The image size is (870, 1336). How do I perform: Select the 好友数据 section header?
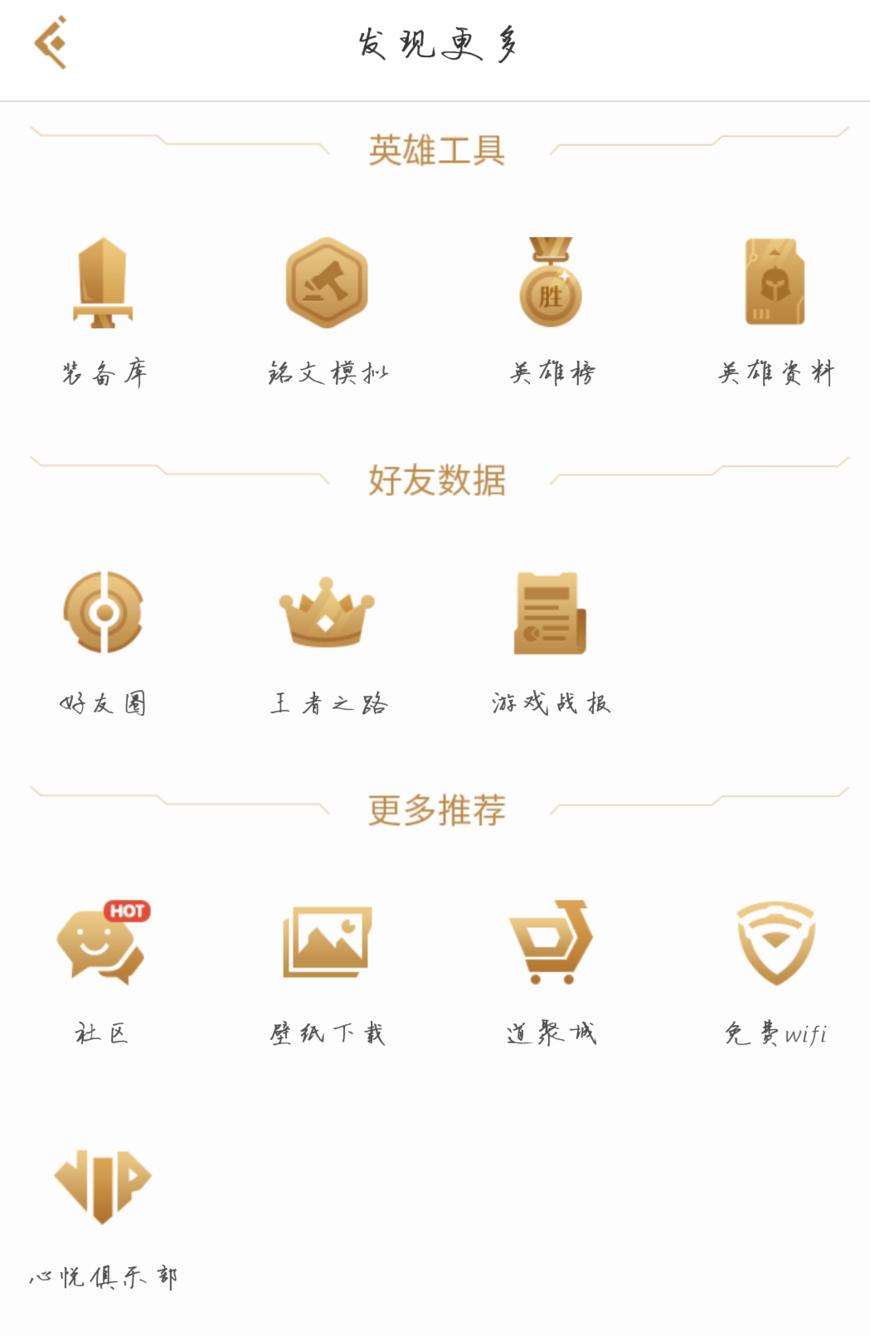pyautogui.click(x=434, y=480)
